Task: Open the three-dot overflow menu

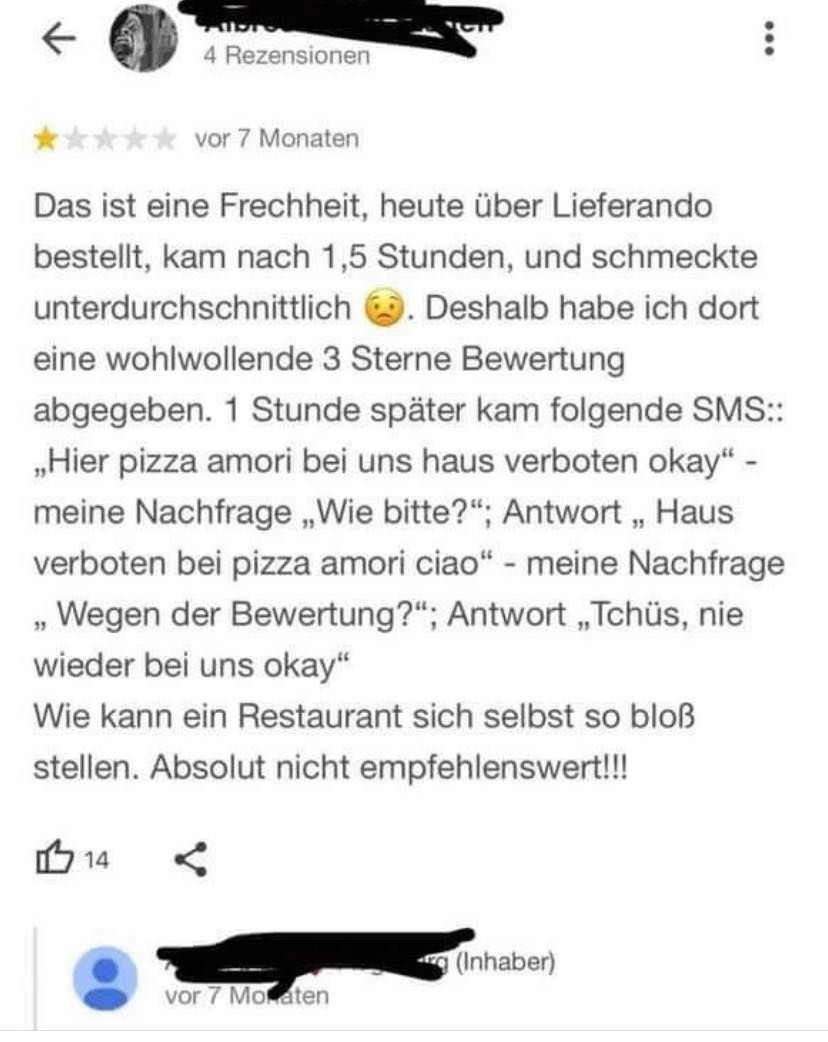Action: (x=769, y=38)
